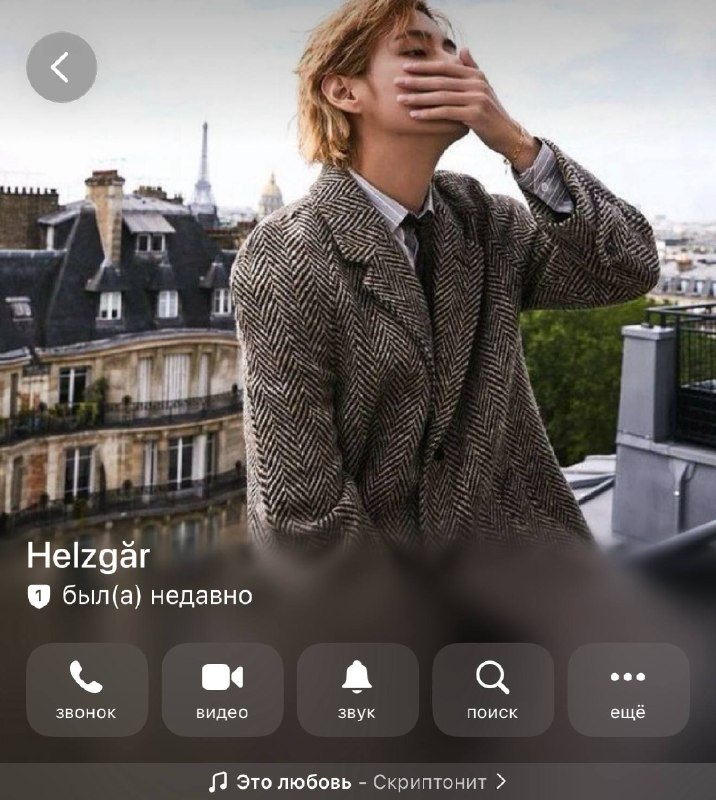Search the chat using поиск
Screen dimensions: 716x800
click(x=493, y=690)
